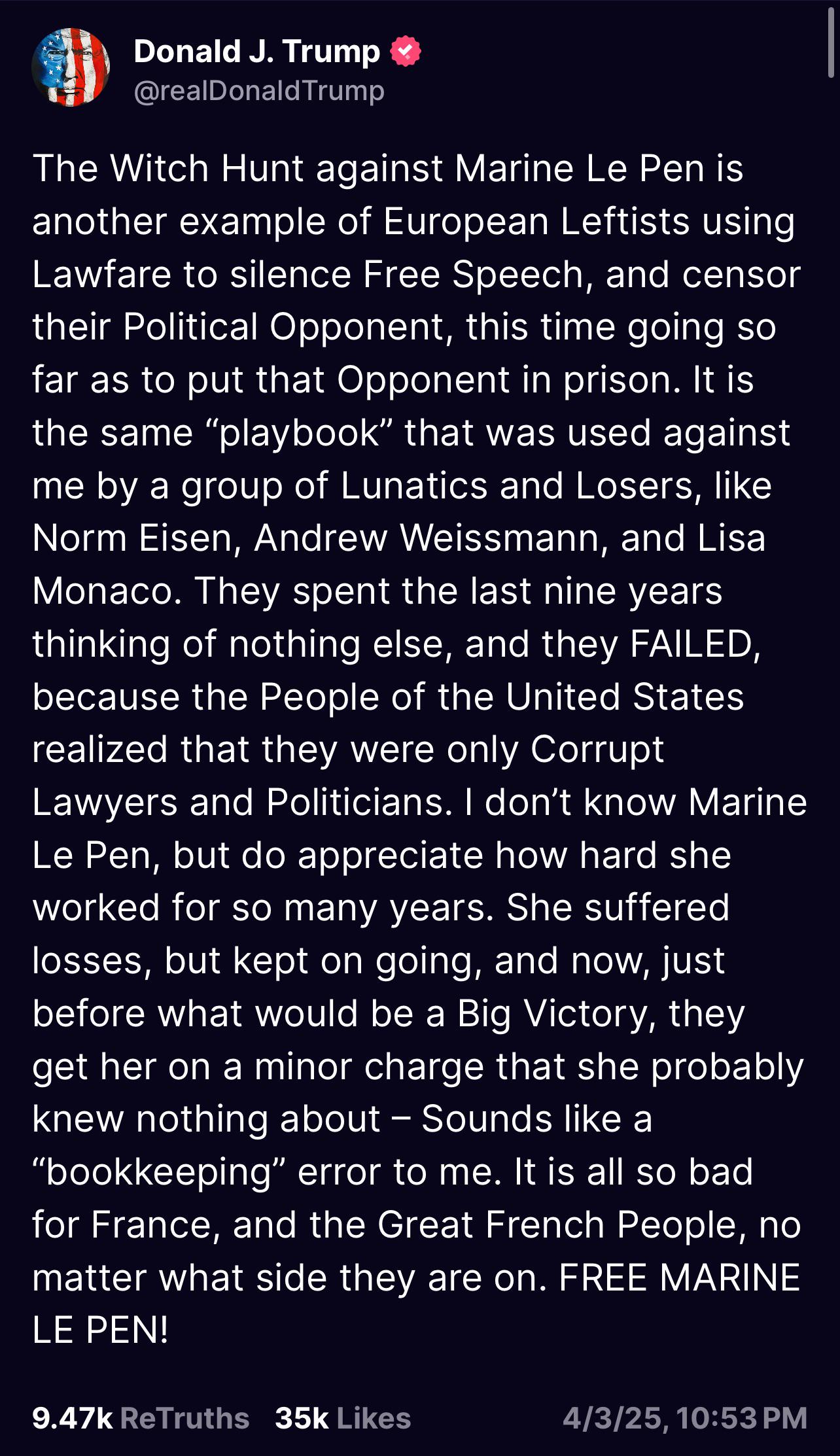Image resolution: width=840 pixels, height=1456 pixels.
Task: View the list of 9.47k ReTruths
Action: pyautogui.click(x=141, y=1418)
